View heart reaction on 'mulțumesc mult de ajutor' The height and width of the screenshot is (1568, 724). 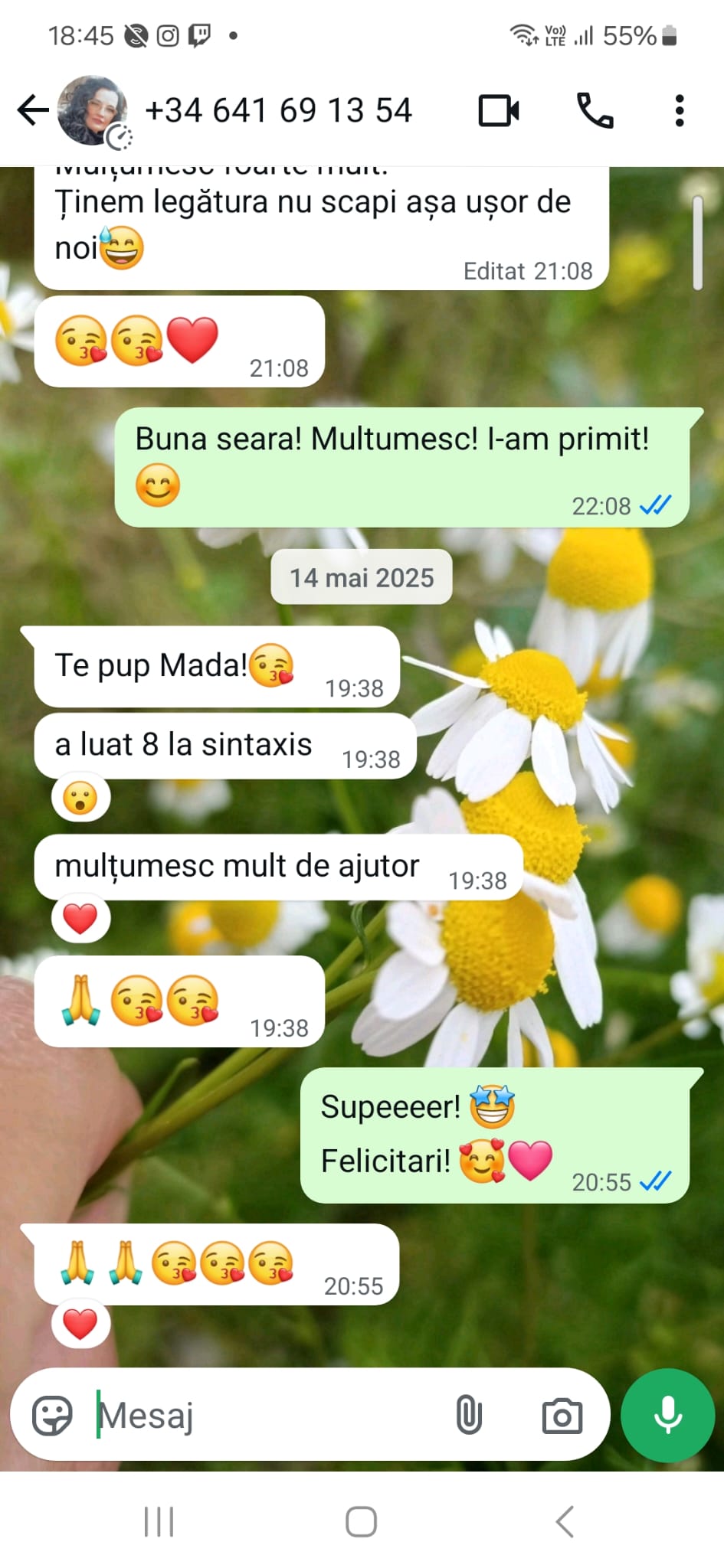pyautogui.click(x=80, y=919)
